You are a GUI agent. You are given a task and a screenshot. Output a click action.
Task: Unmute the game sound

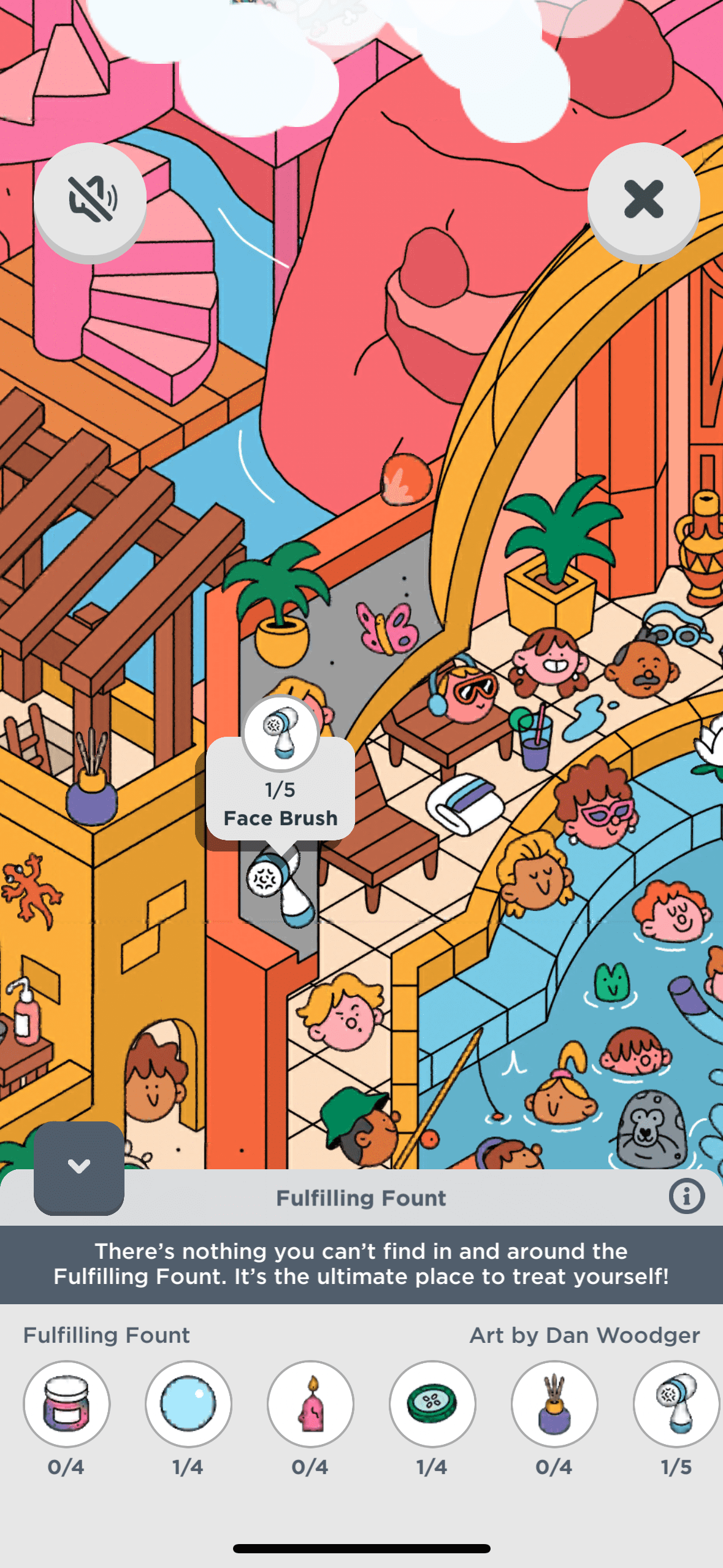tap(90, 199)
